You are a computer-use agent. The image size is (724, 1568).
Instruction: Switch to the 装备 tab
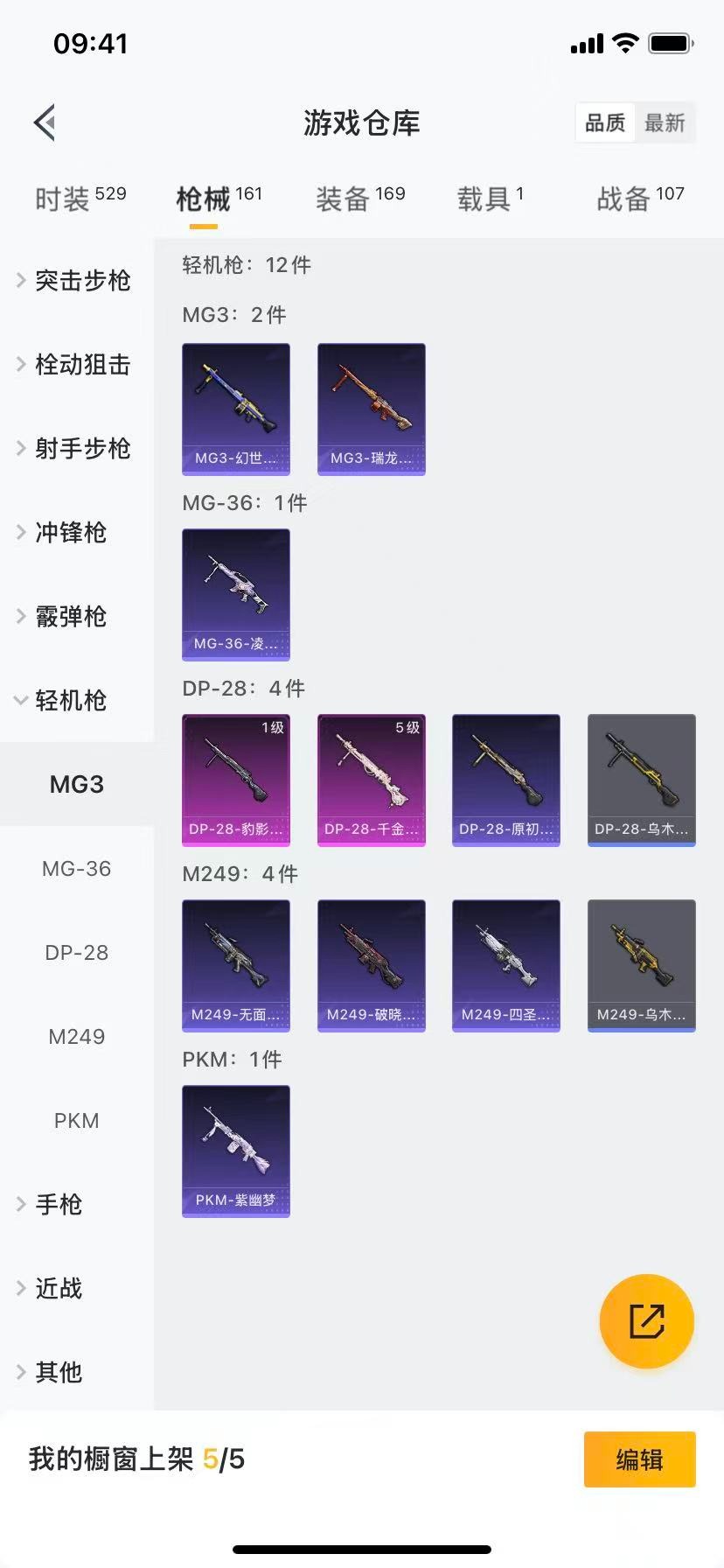tap(359, 199)
